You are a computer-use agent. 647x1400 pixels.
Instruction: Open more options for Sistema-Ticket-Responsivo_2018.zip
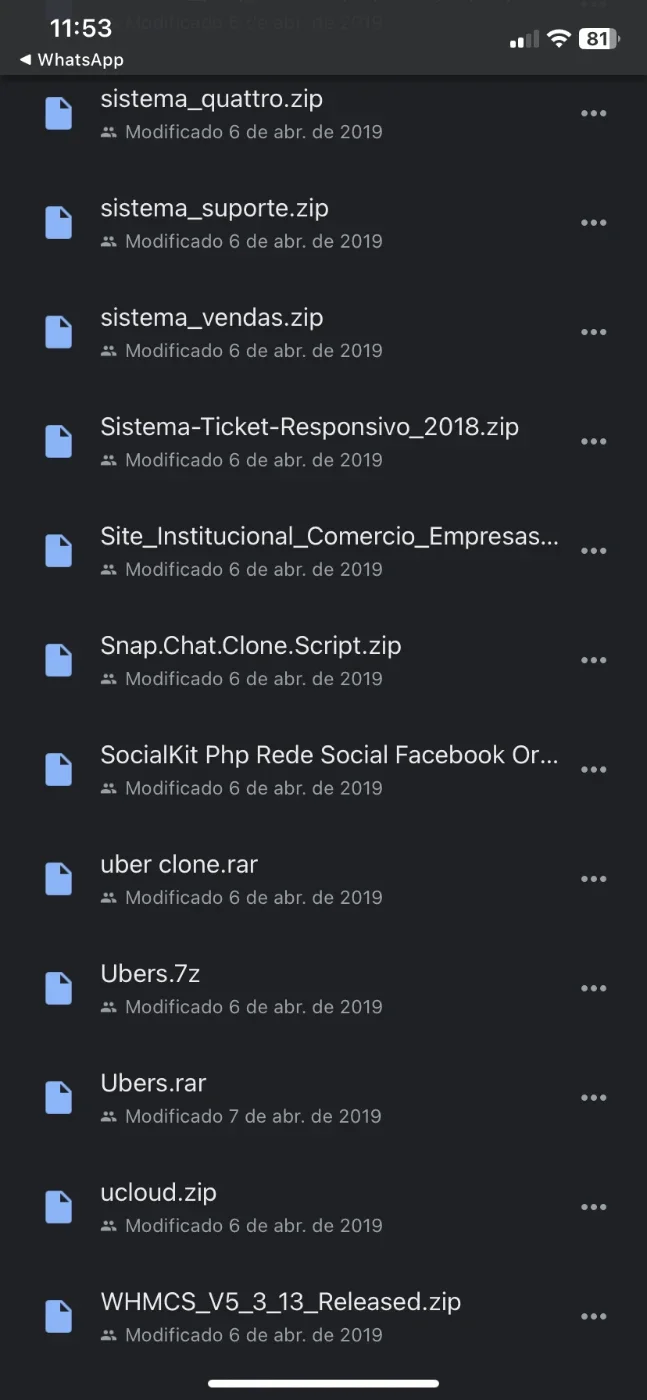(x=594, y=442)
